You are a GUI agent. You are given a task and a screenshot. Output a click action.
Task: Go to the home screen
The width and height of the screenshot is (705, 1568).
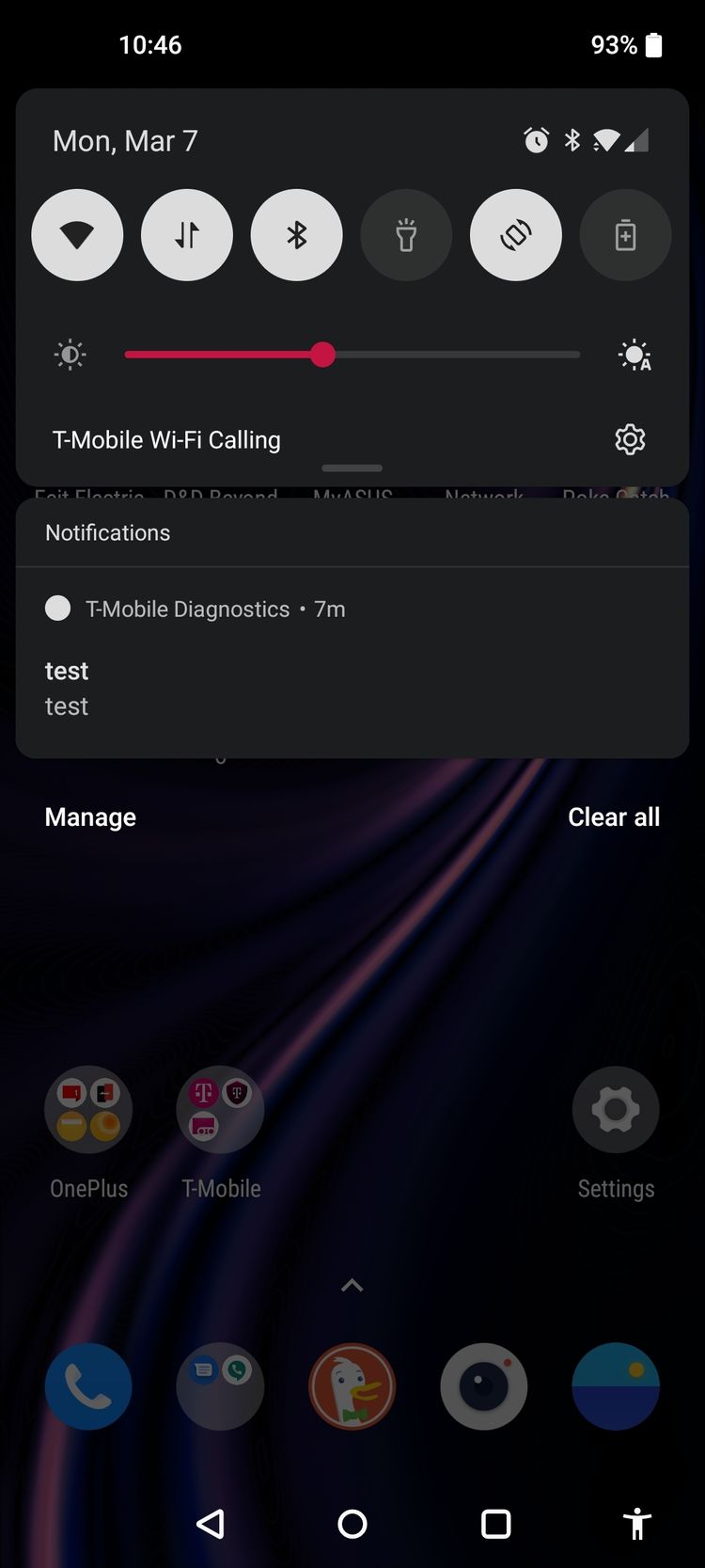[x=352, y=1524]
